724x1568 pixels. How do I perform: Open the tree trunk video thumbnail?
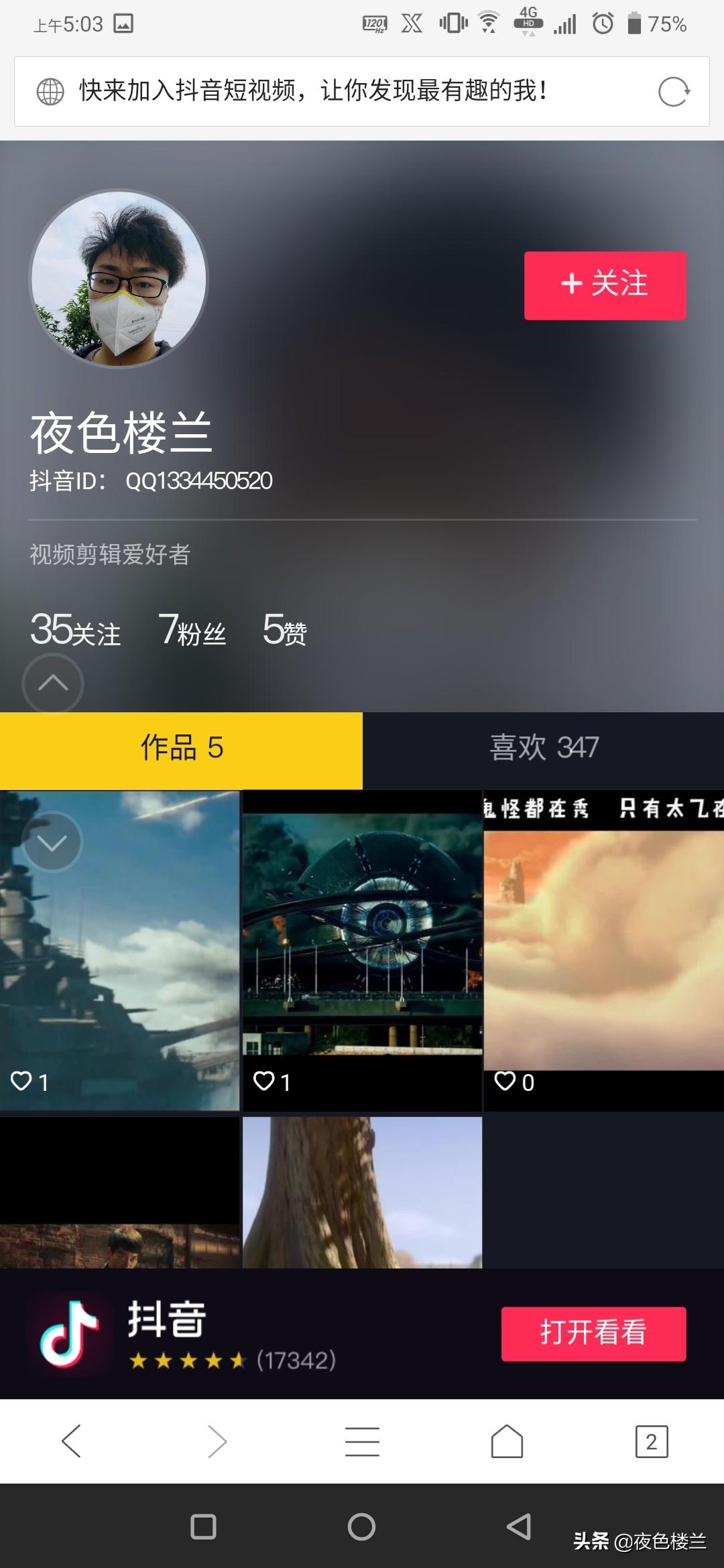(x=362, y=1193)
